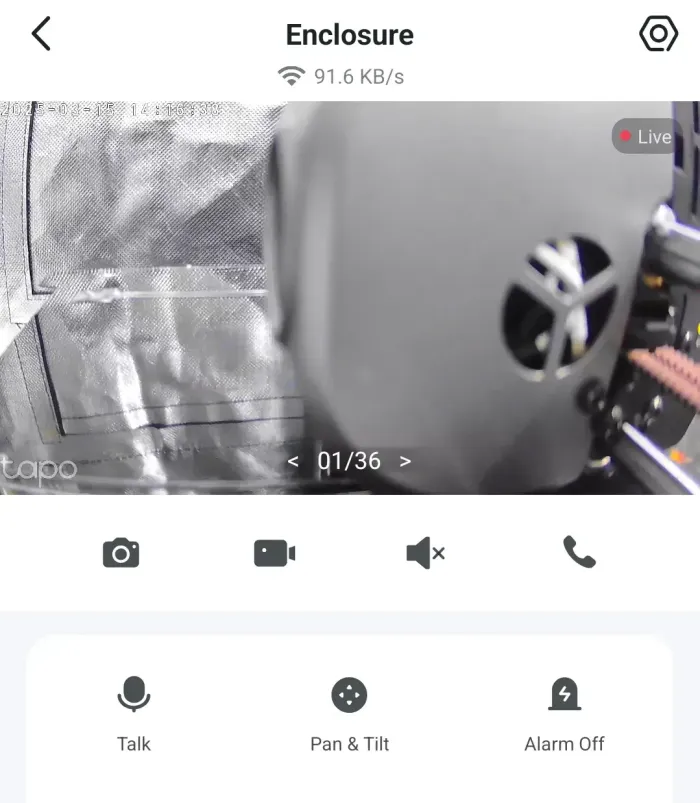Open the camera settings hexagon icon
This screenshot has height=803, width=700.
point(657,34)
